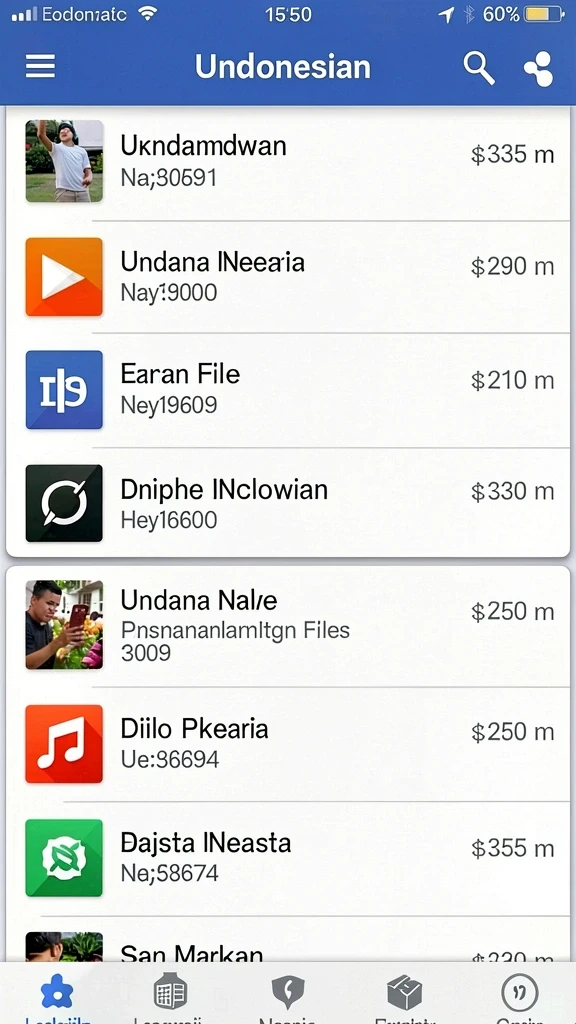Share using the share icon
This screenshot has width=576, height=1024.
[539, 69]
